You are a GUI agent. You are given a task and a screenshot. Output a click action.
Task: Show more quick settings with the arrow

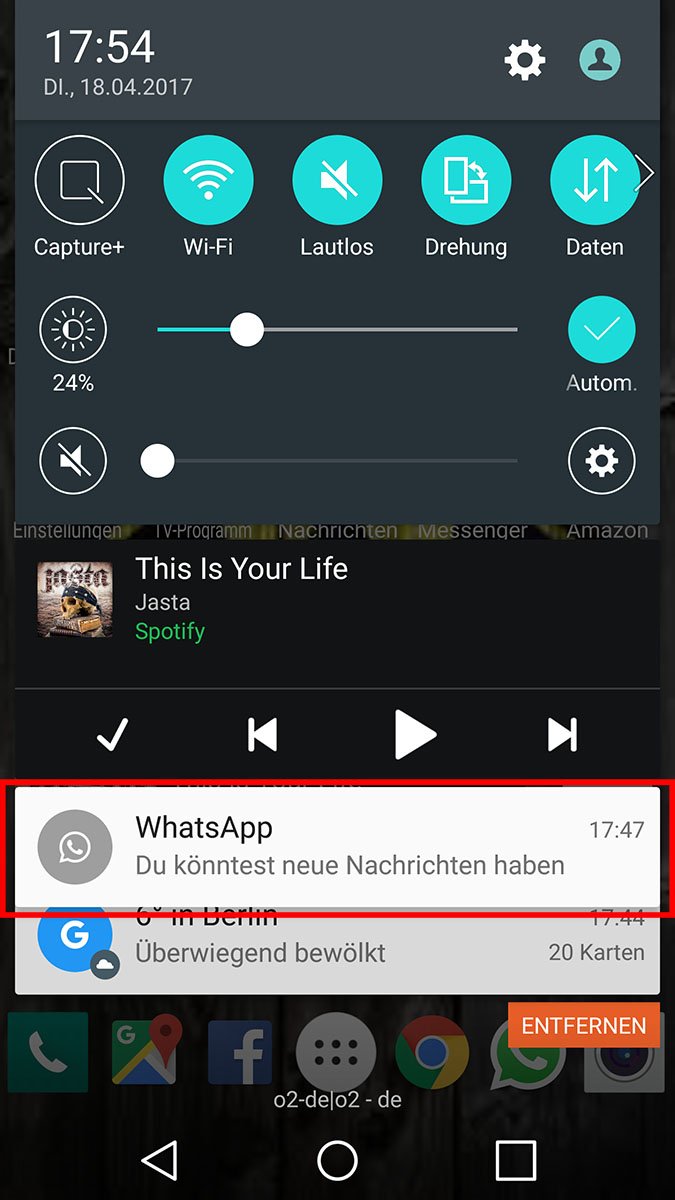pos(646,173)
